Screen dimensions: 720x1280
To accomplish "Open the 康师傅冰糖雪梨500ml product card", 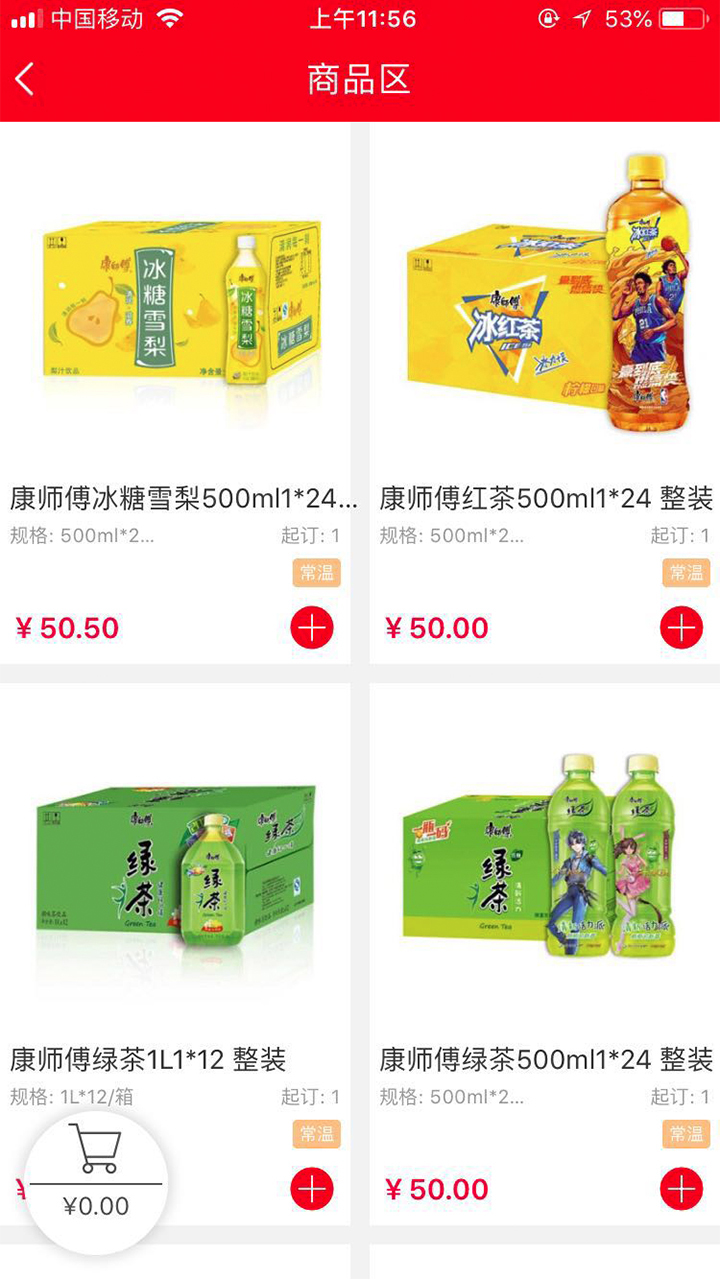I will pyautogui.click(x=175, y=320).
